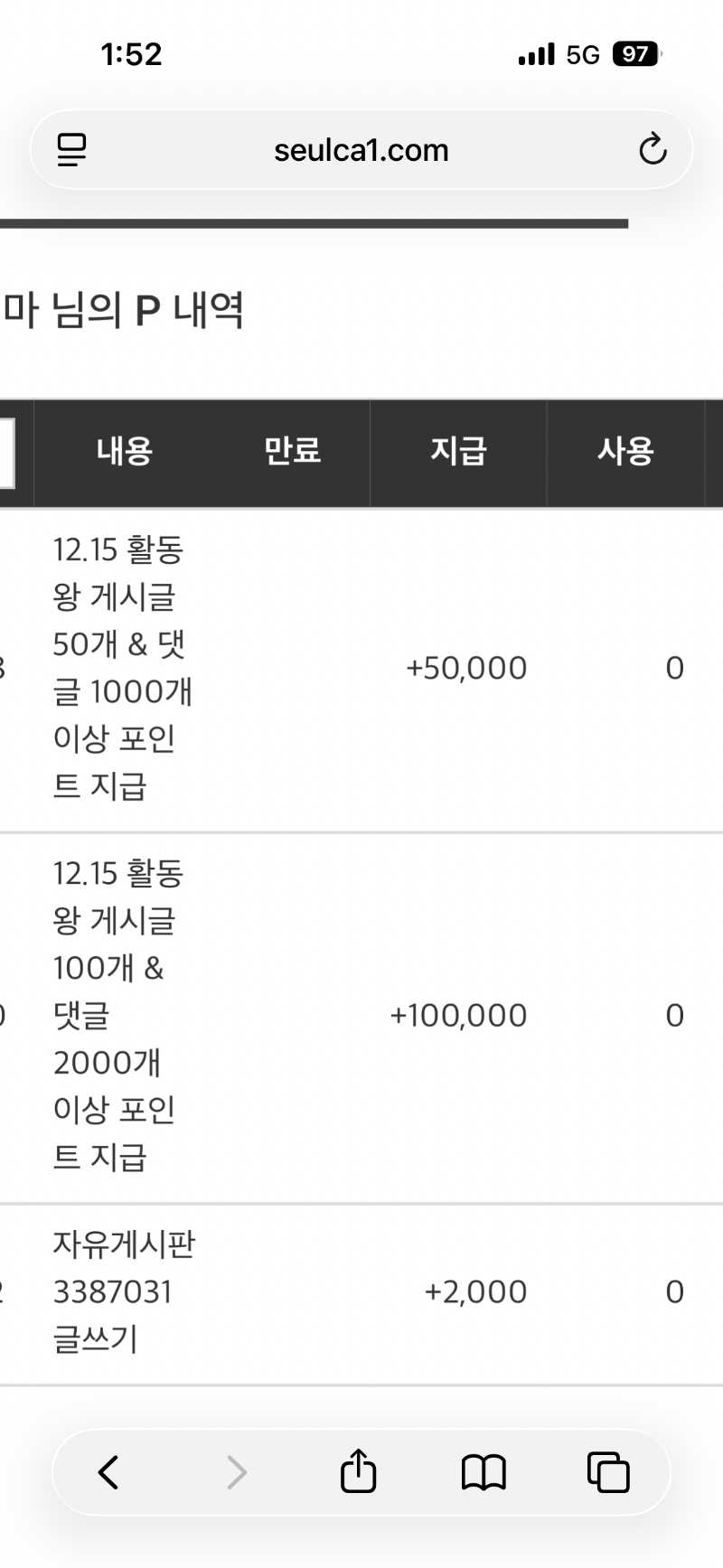
Task: Navigate back using the back arrow
Action: [x=109, y=1471]
